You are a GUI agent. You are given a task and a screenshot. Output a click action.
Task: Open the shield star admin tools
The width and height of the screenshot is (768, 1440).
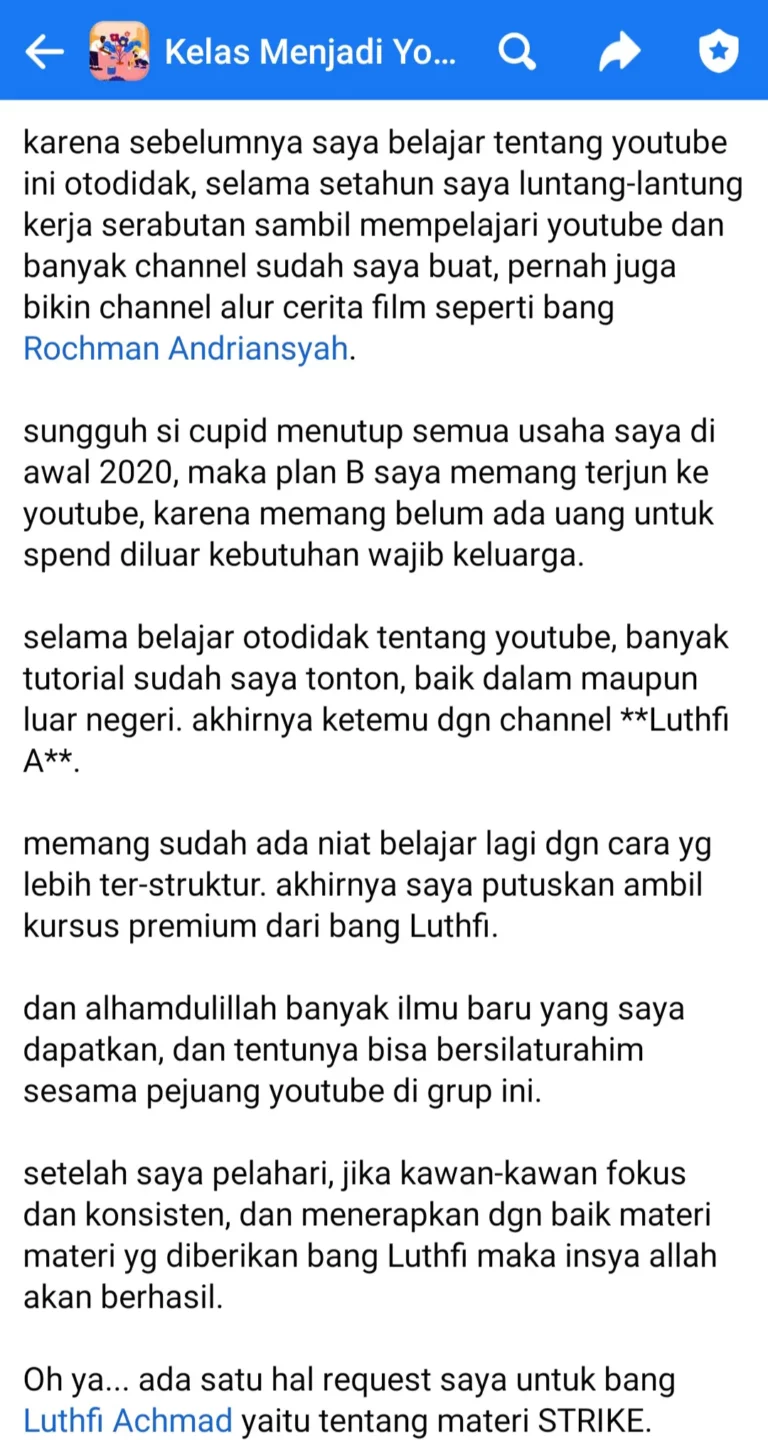tap(718, 52)
